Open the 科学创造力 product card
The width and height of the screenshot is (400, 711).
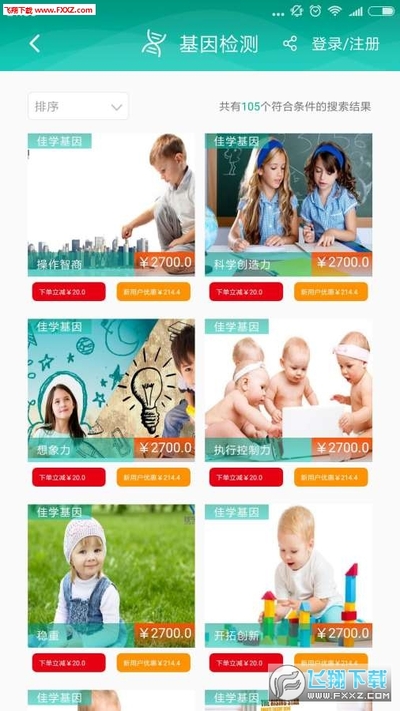[288, 205]
